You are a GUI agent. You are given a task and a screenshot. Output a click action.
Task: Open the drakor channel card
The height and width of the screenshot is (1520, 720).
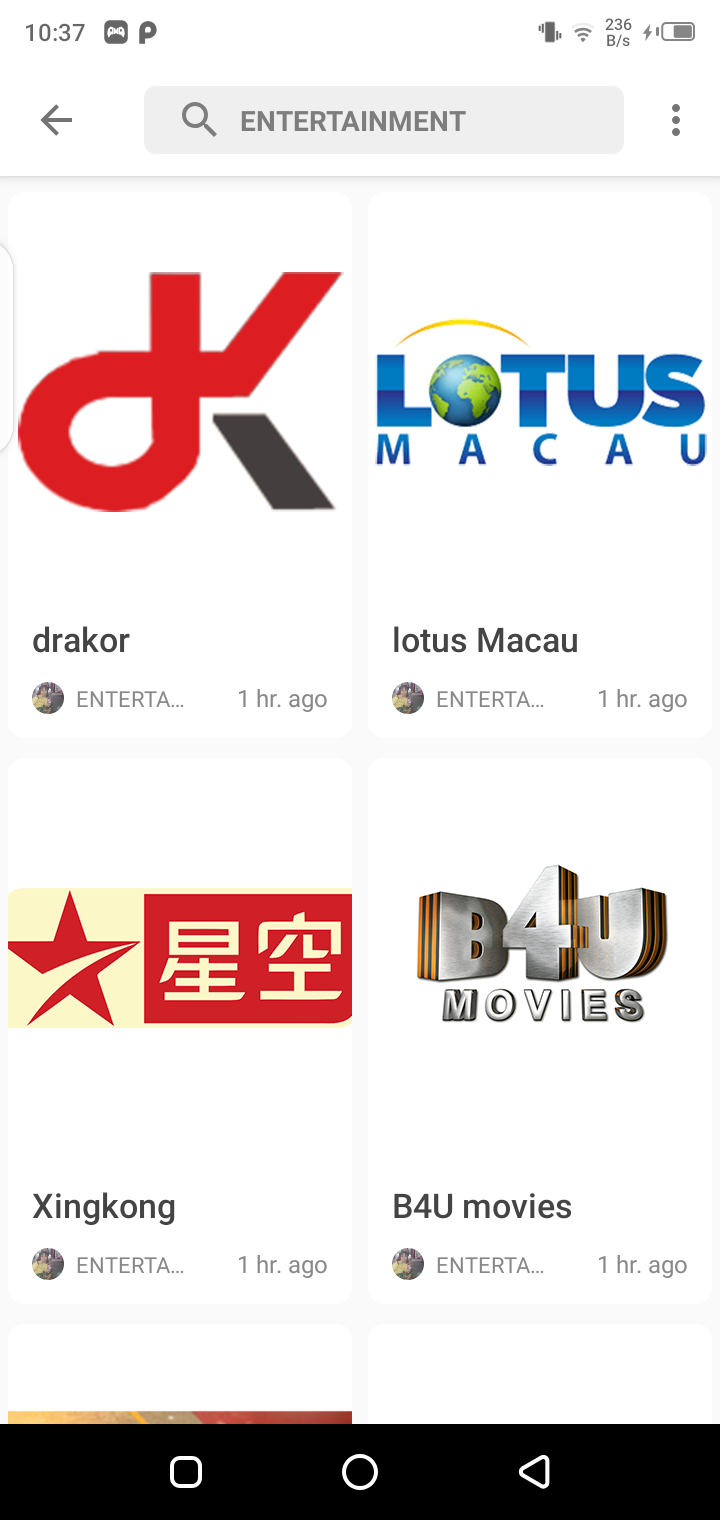click(x=180, y=465)
